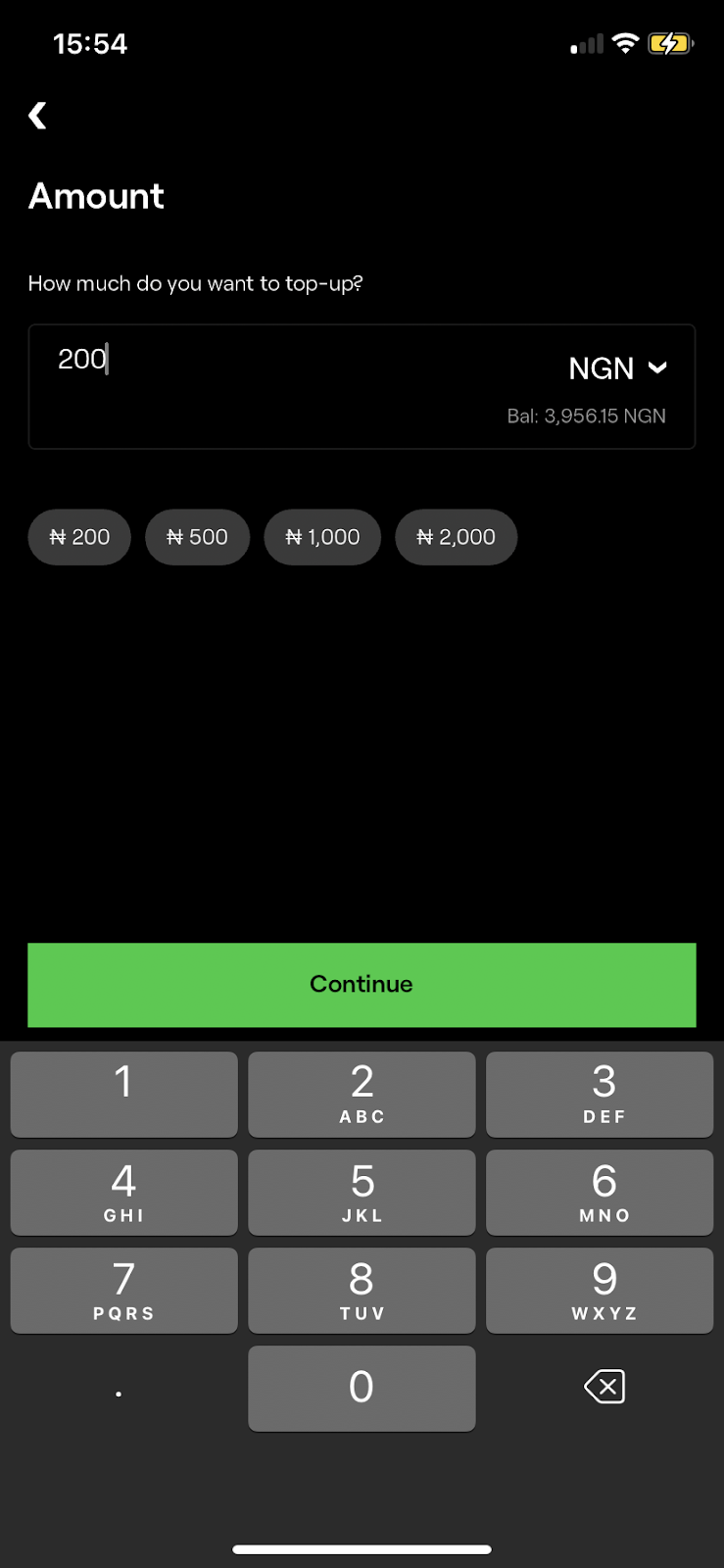Pick the ₦ 1,000 quick amount chip
Viewport: 724px width, 1568px height.
(x=322, y=537)
